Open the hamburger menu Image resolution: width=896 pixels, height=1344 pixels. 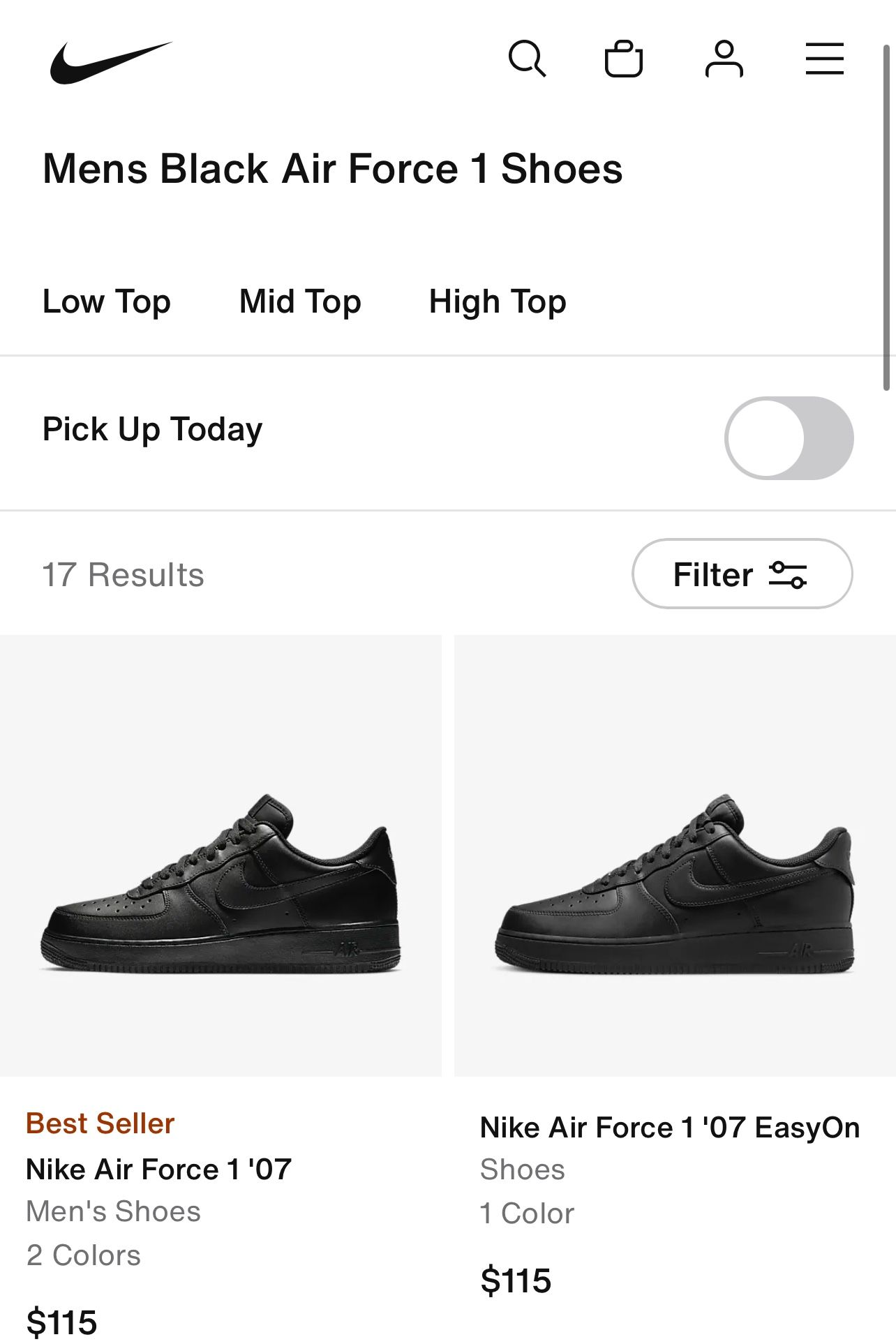[x=824, y=59]
